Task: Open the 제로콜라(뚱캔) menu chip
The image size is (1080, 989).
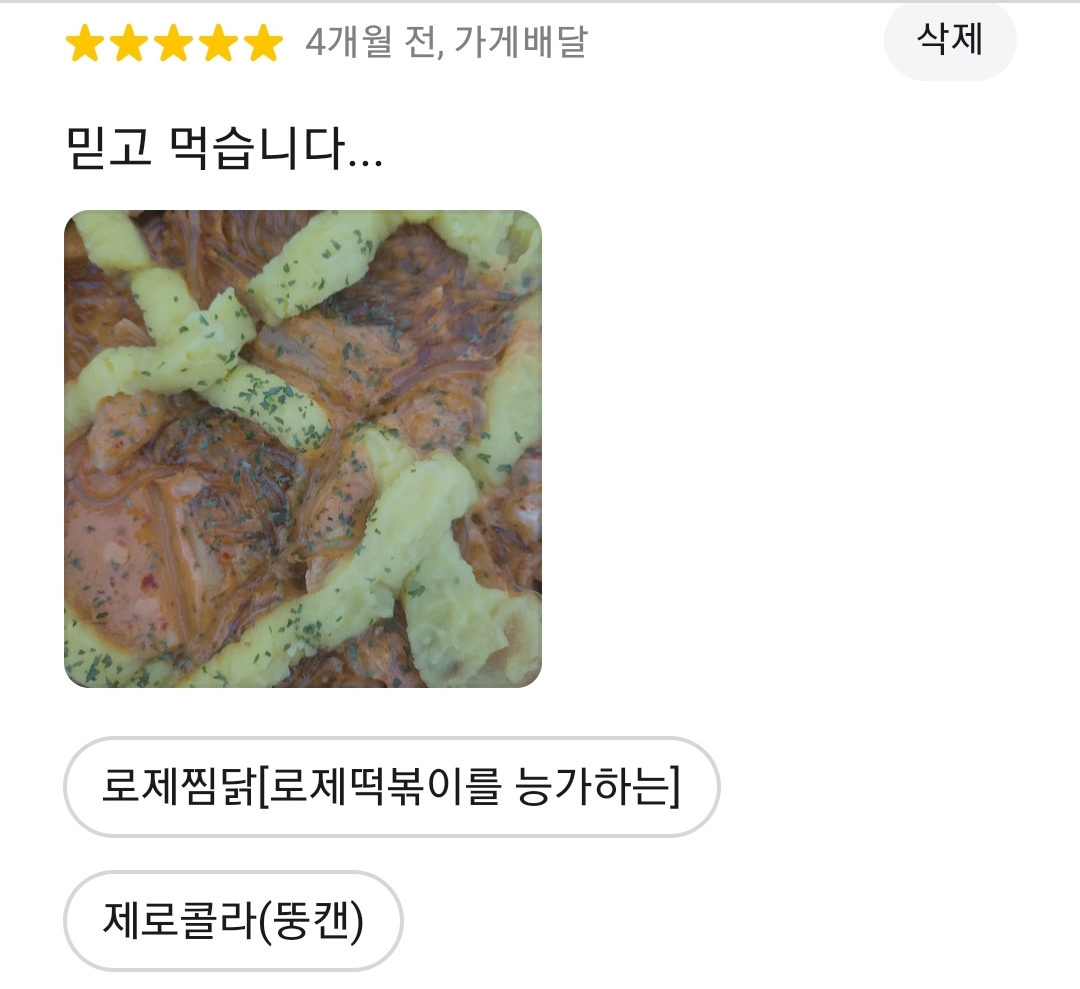Action: pyautogui.click(x=233, y=920)
